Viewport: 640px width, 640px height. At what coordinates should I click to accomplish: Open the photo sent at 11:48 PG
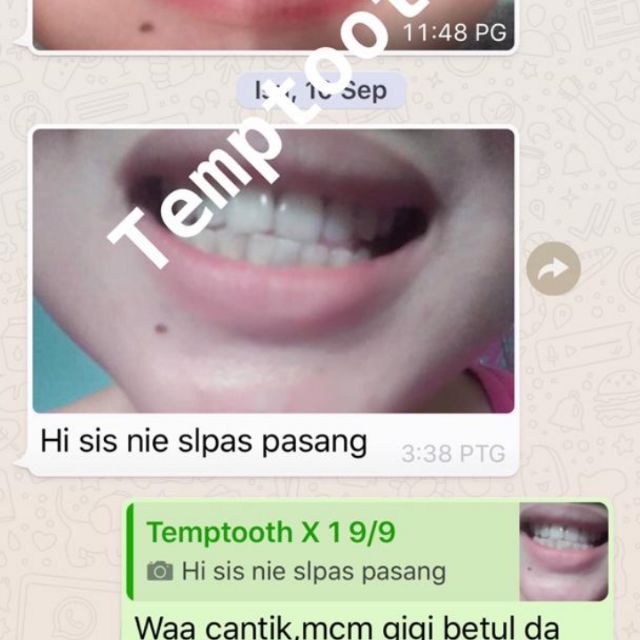pyautogui.click(x=273, y=24)
